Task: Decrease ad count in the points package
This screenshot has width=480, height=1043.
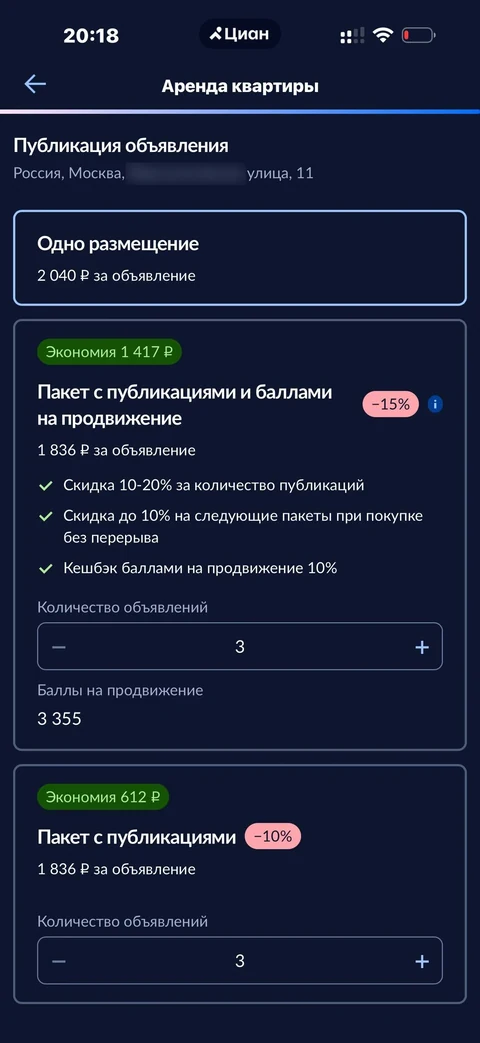Action: 59,647
